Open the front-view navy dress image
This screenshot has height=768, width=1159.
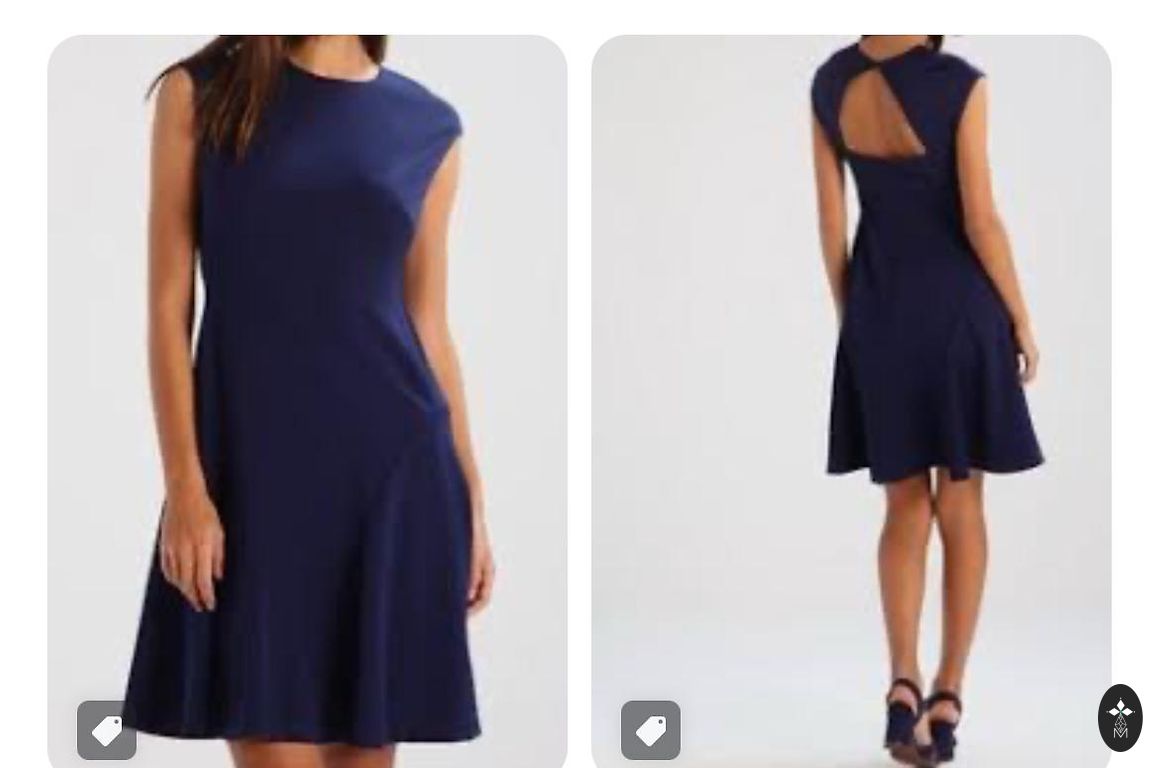(x=307, y=380)
